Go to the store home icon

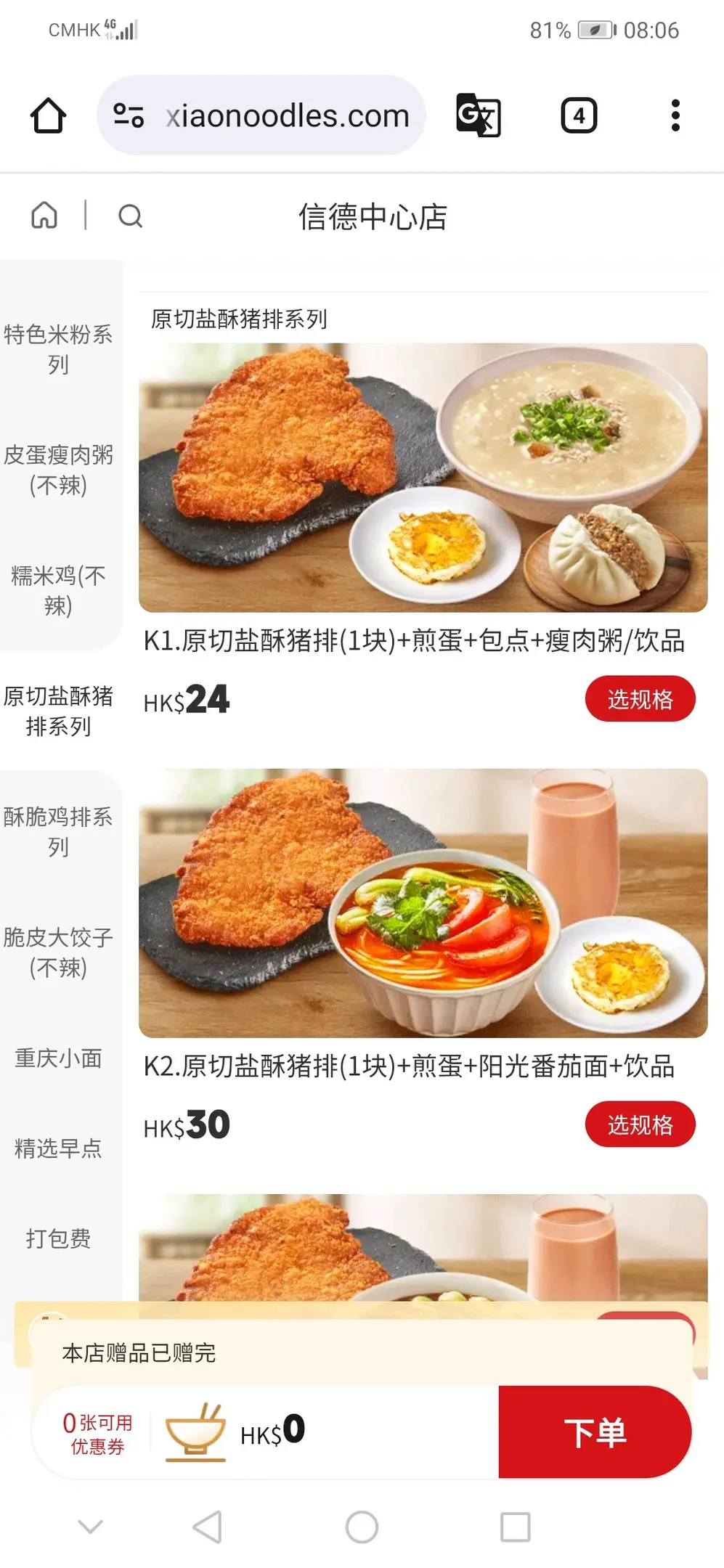point(44,216)
